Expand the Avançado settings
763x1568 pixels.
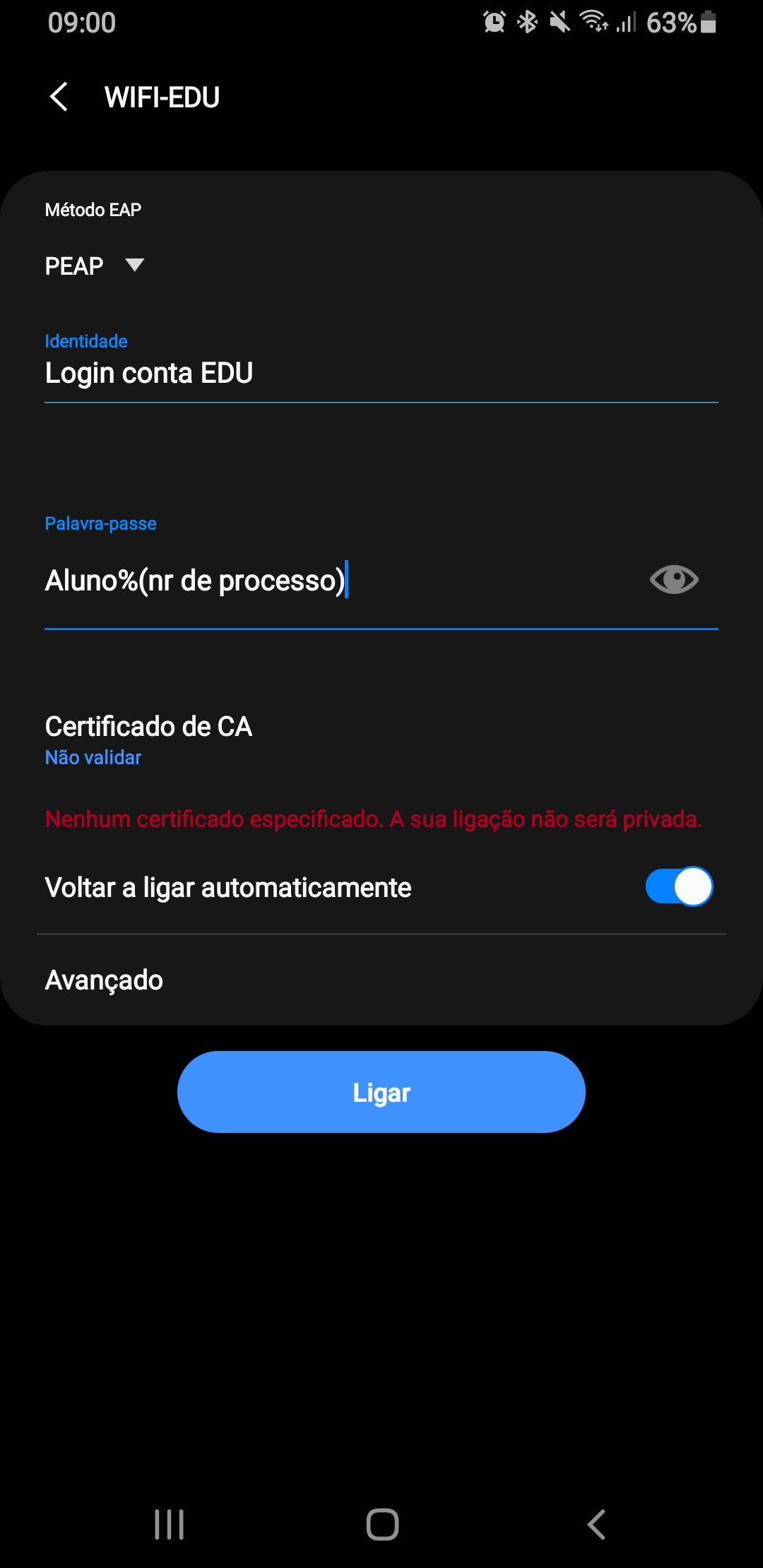(x=381, y=980)
